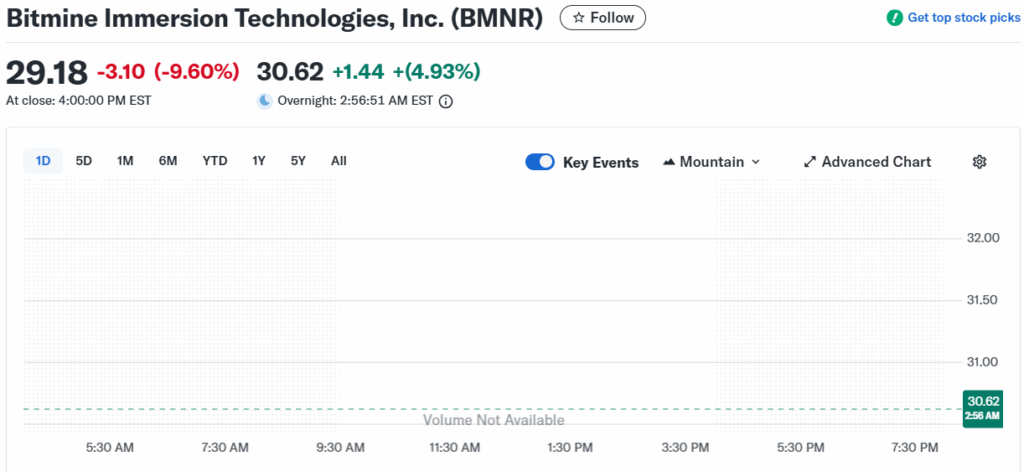The height and width of the screenshot is (472, 1024).
Task: Select the YTD range
Action: (x=214, y=161)
